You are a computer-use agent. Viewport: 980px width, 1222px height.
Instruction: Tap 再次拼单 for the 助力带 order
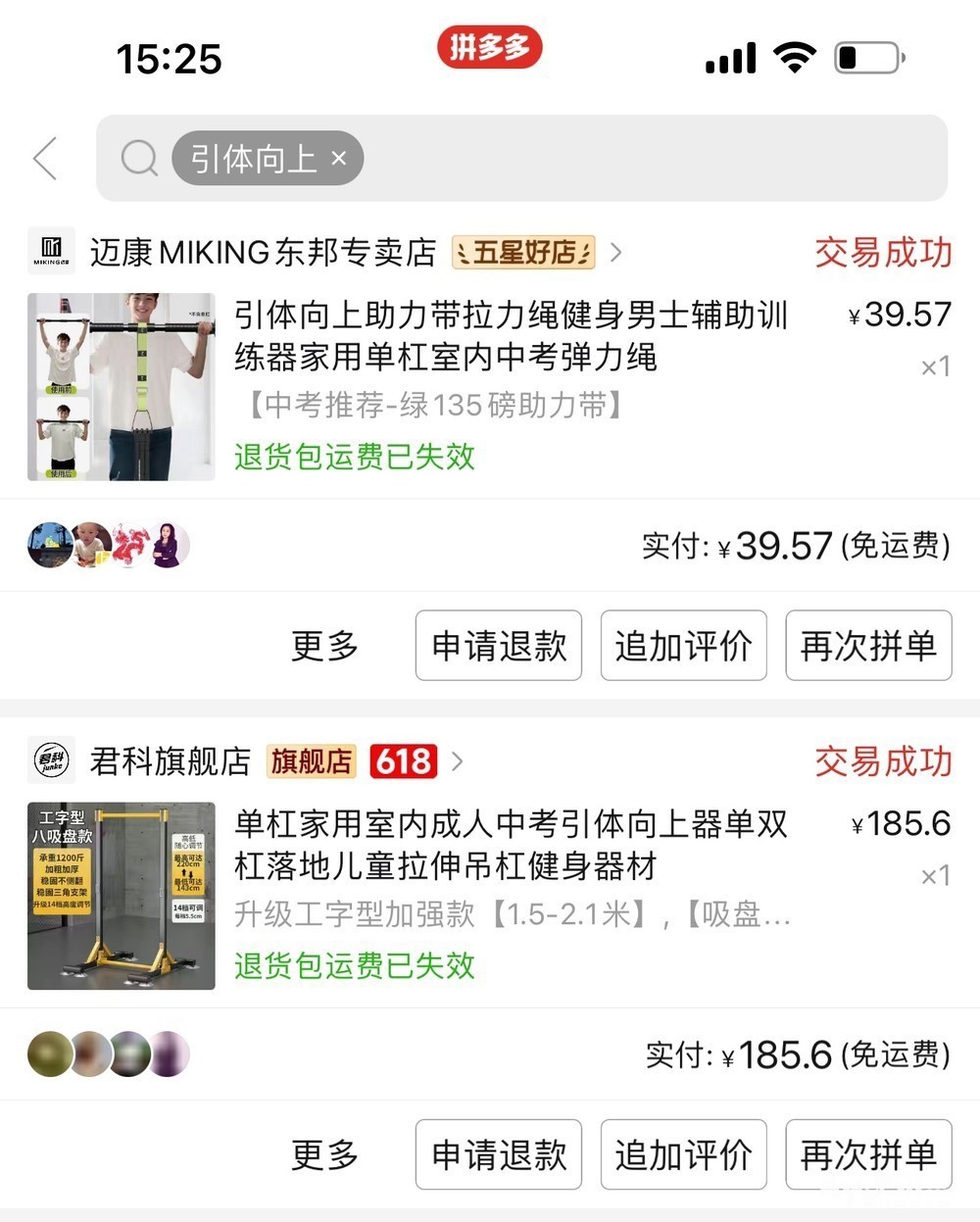[868, 646]
